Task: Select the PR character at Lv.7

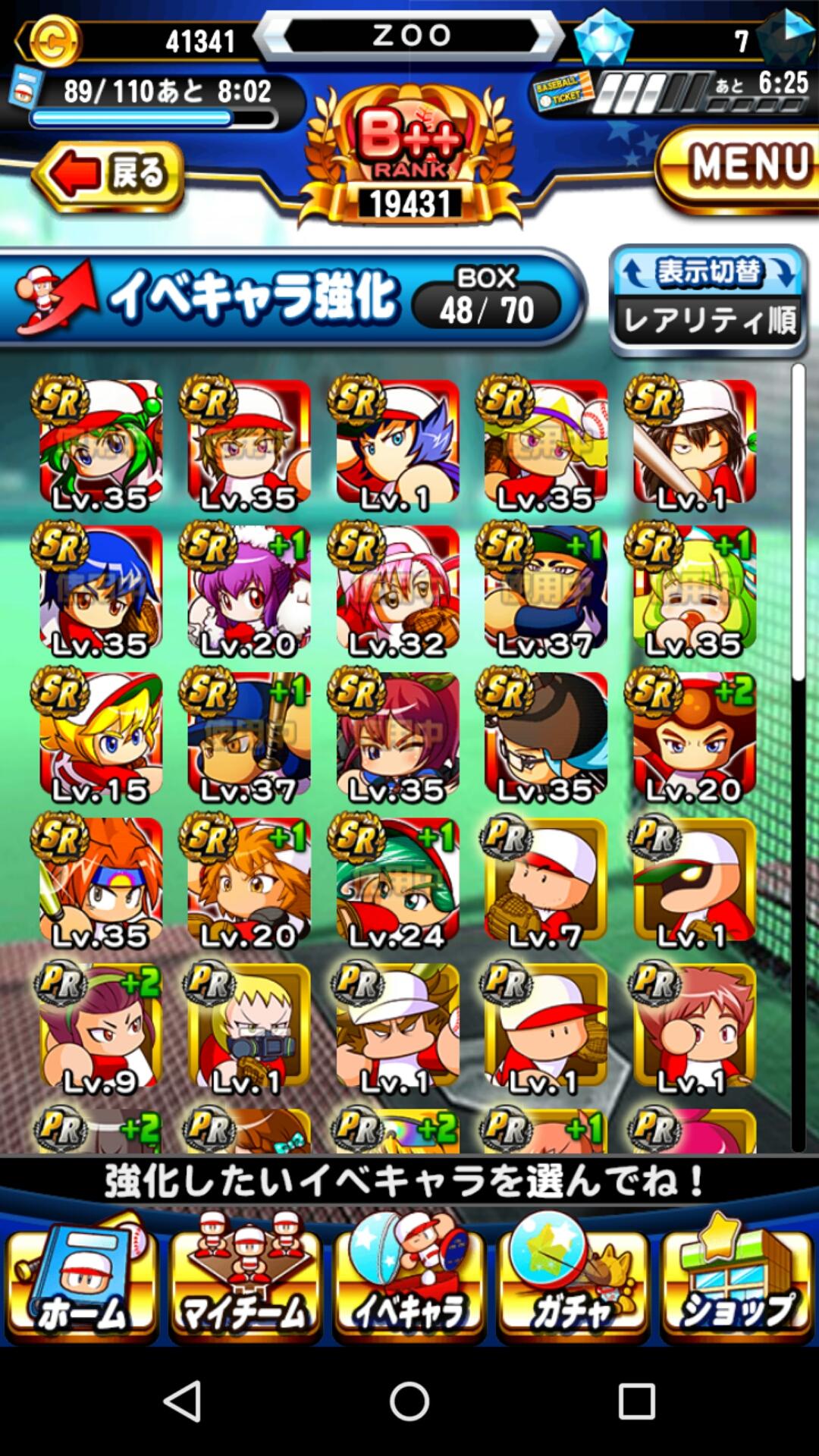Action: [x=545, y=880]
